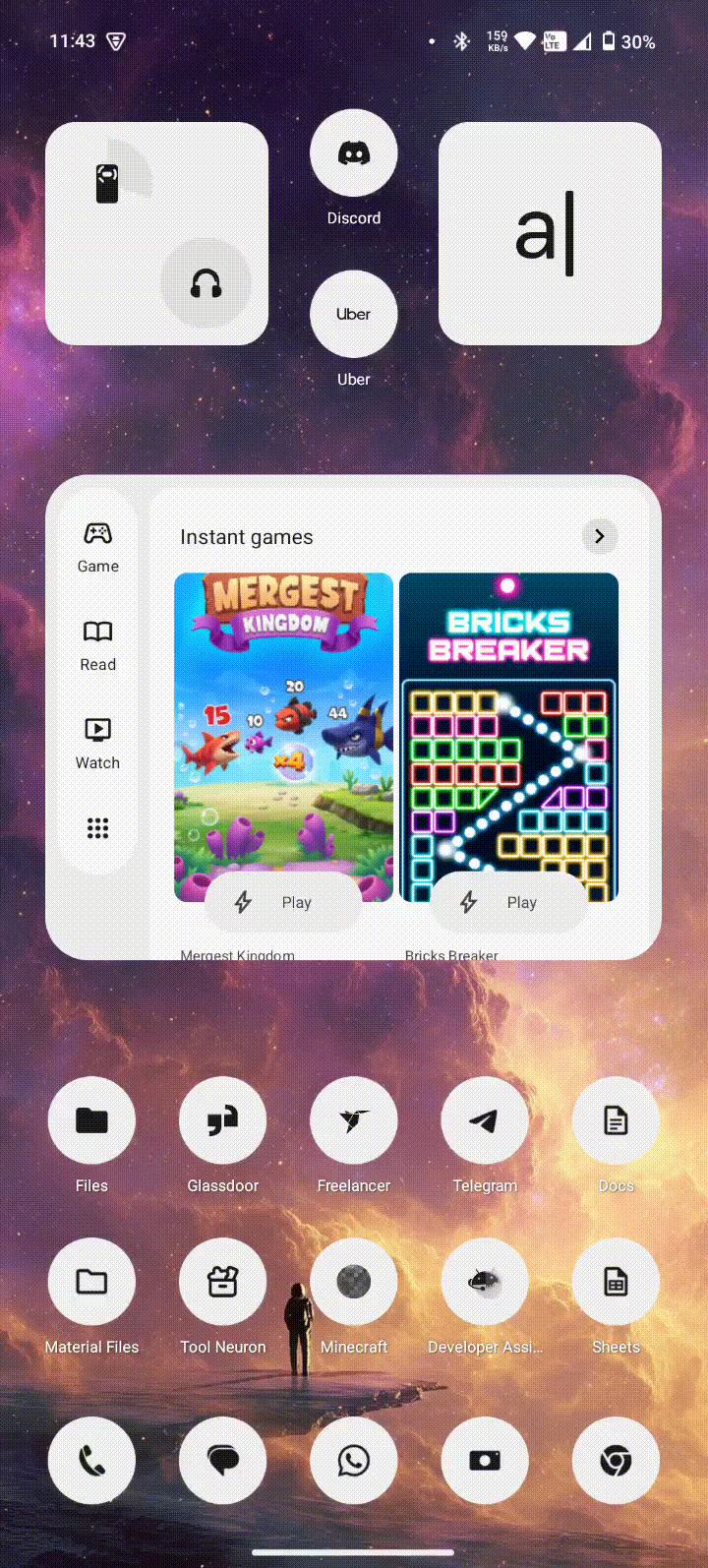Open Google Sheets

click(x=616, y=1283)
